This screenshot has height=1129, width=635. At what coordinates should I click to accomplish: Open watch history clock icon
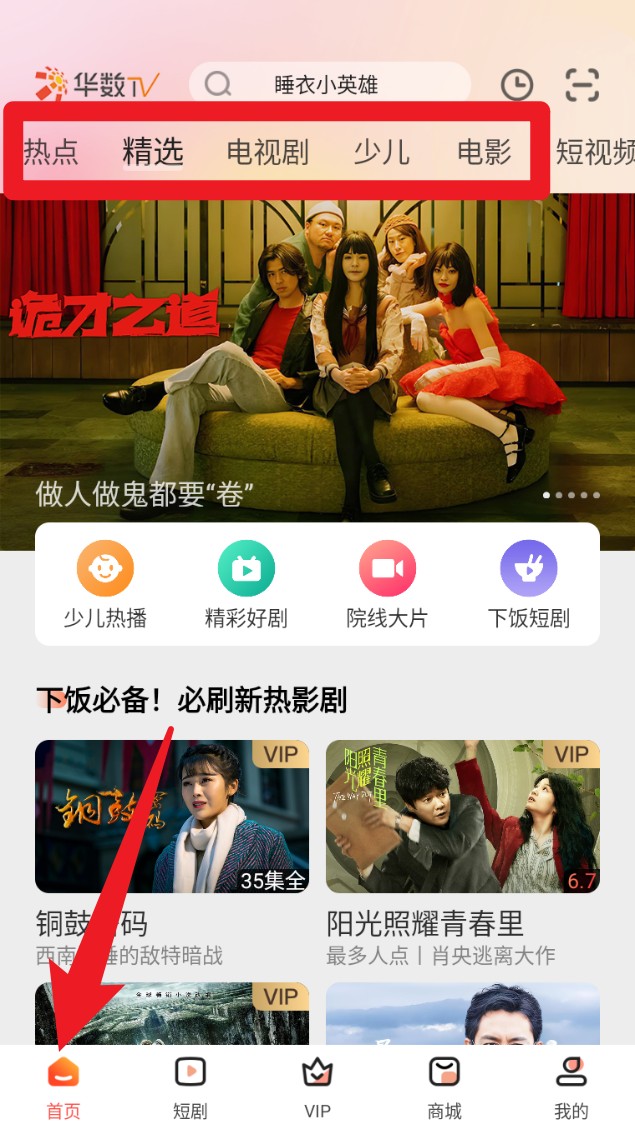point(516,85)
